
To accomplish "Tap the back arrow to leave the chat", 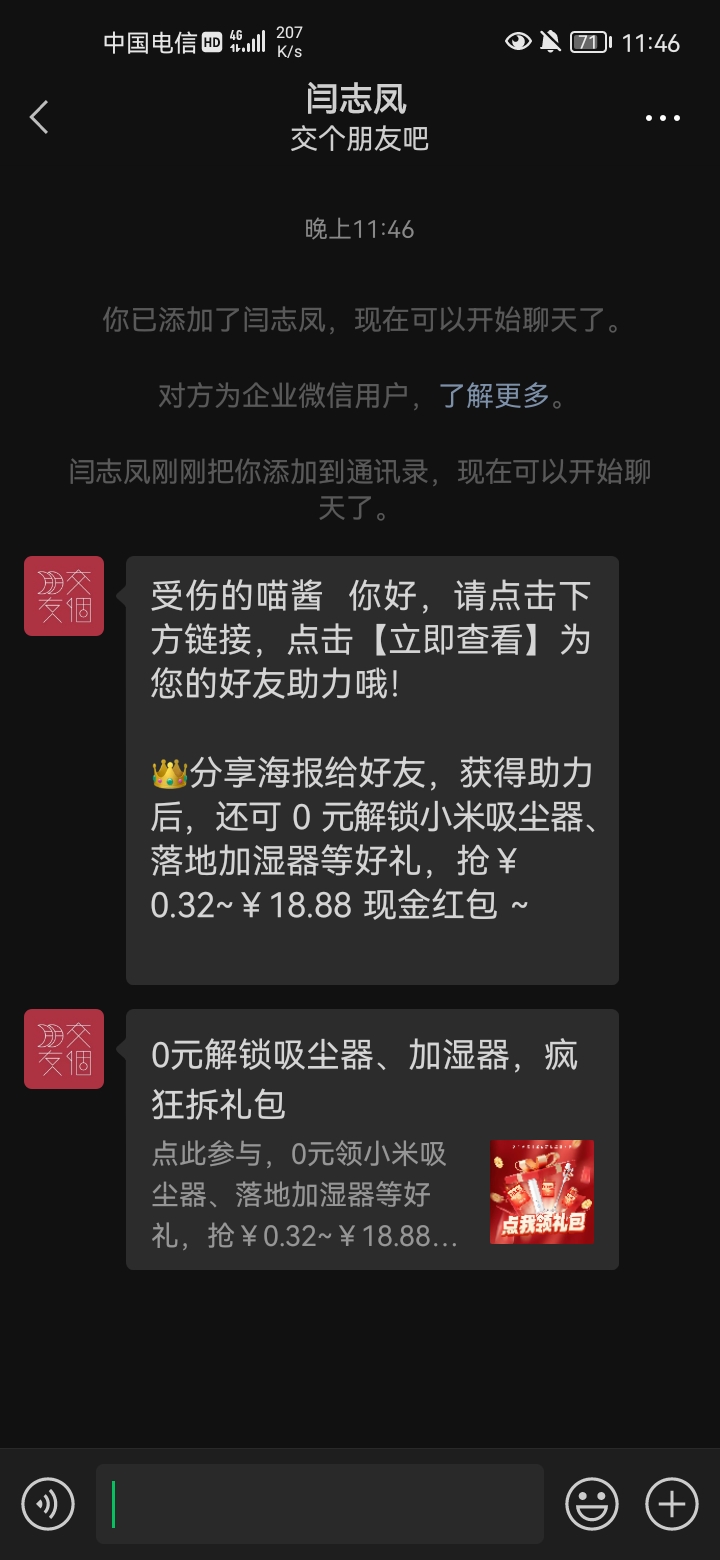I will point(38,117).
